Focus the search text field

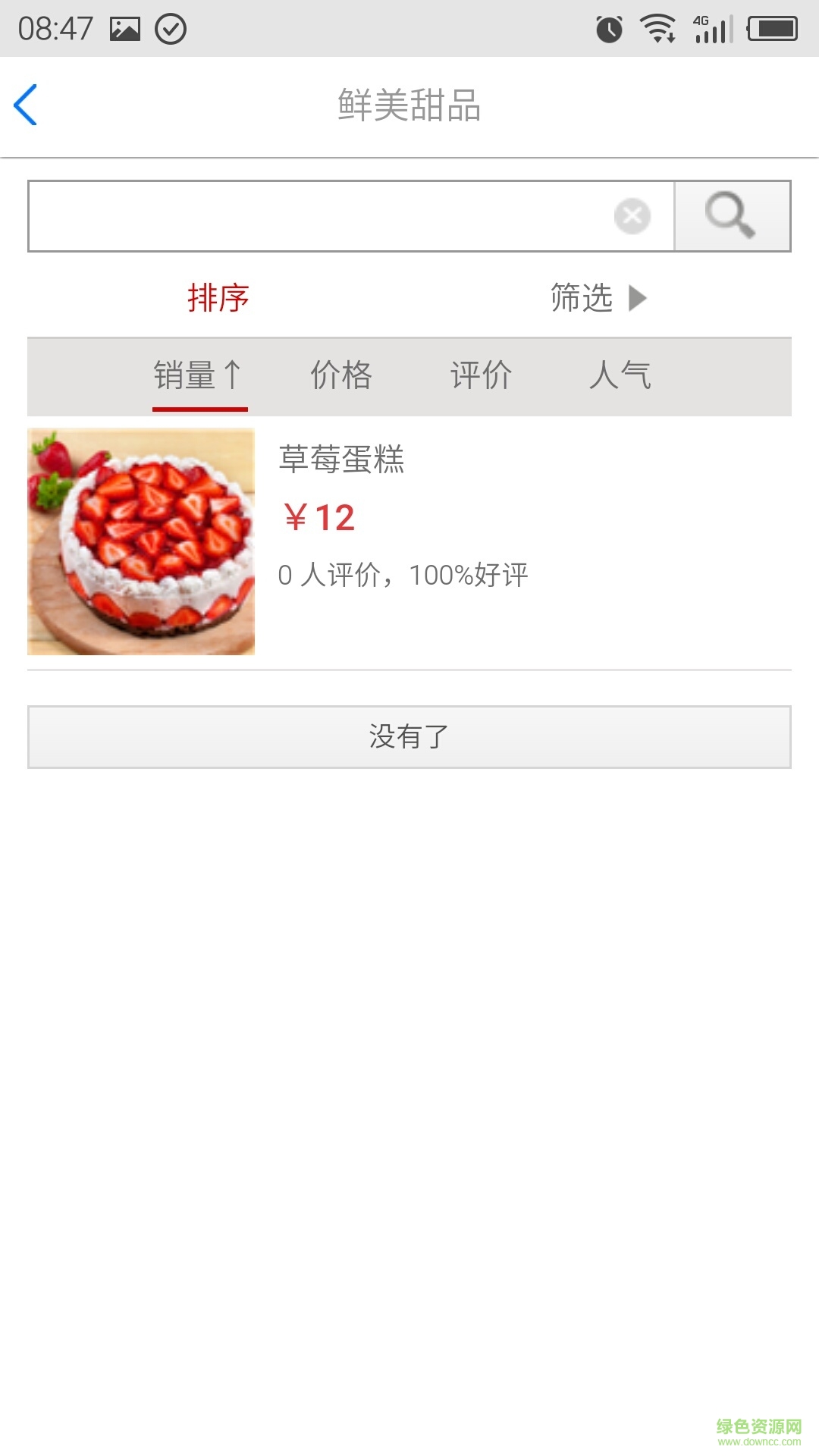(318, 216)
